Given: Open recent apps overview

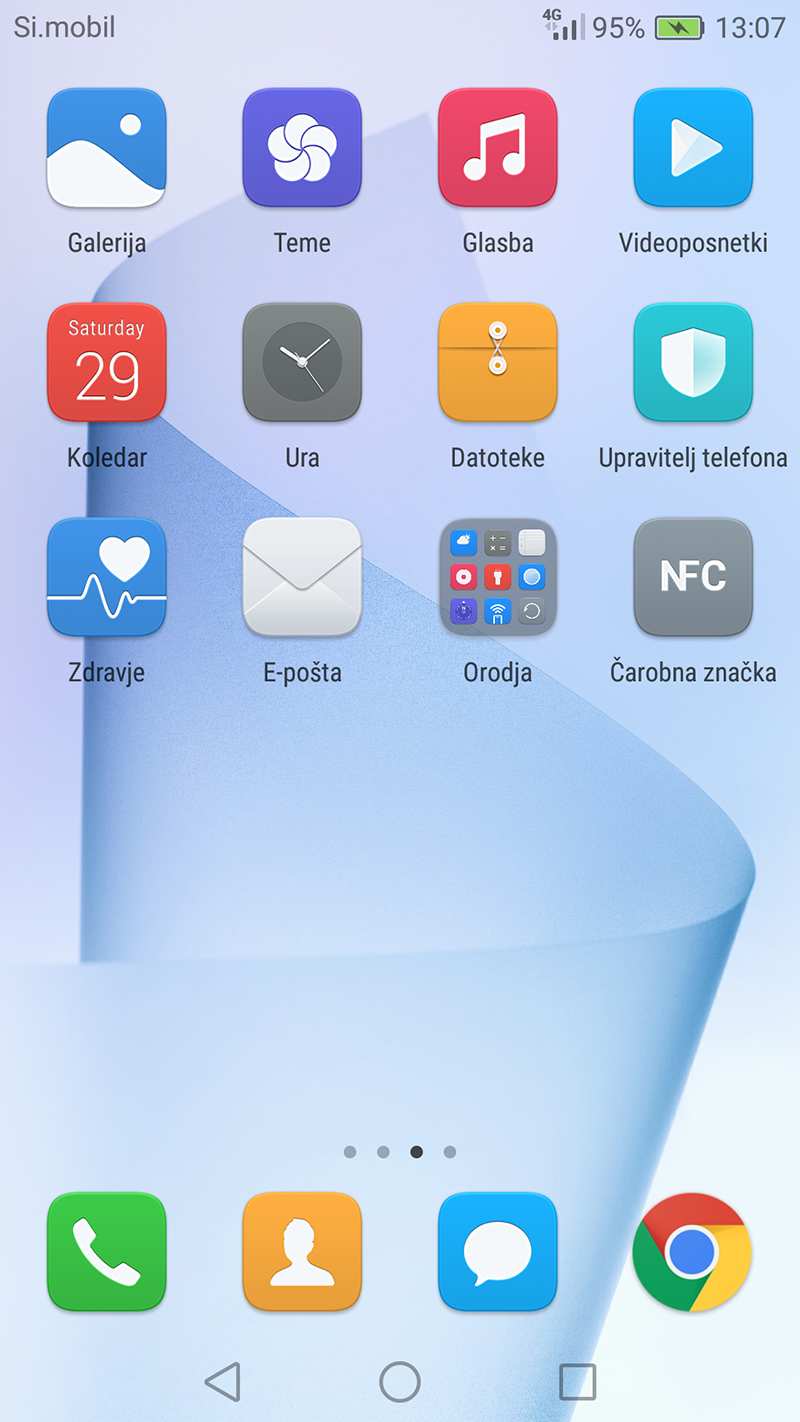Looking at the screenshot, I should pyautogui.click(x=577, y=1382).
